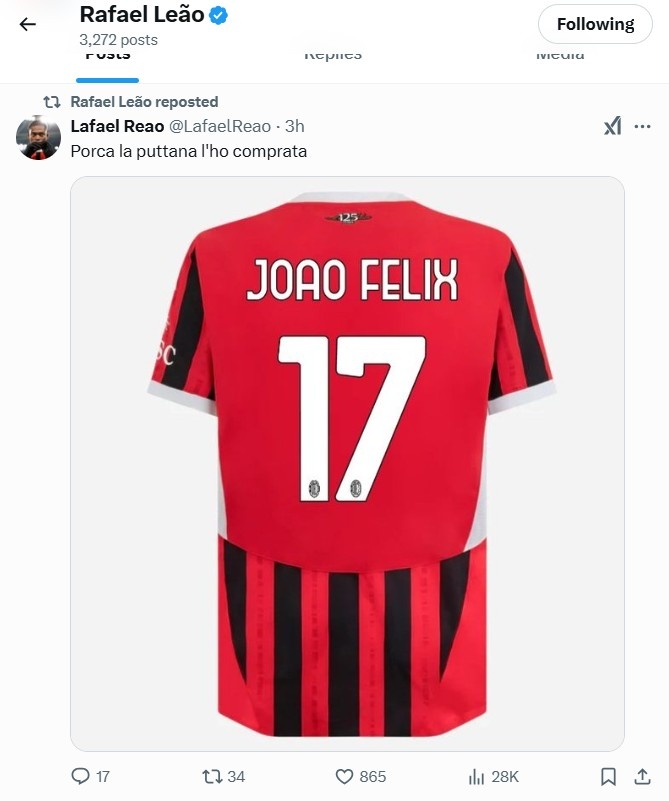Switch to the Replies tab
669x801 pixels.
click(333, 56)
